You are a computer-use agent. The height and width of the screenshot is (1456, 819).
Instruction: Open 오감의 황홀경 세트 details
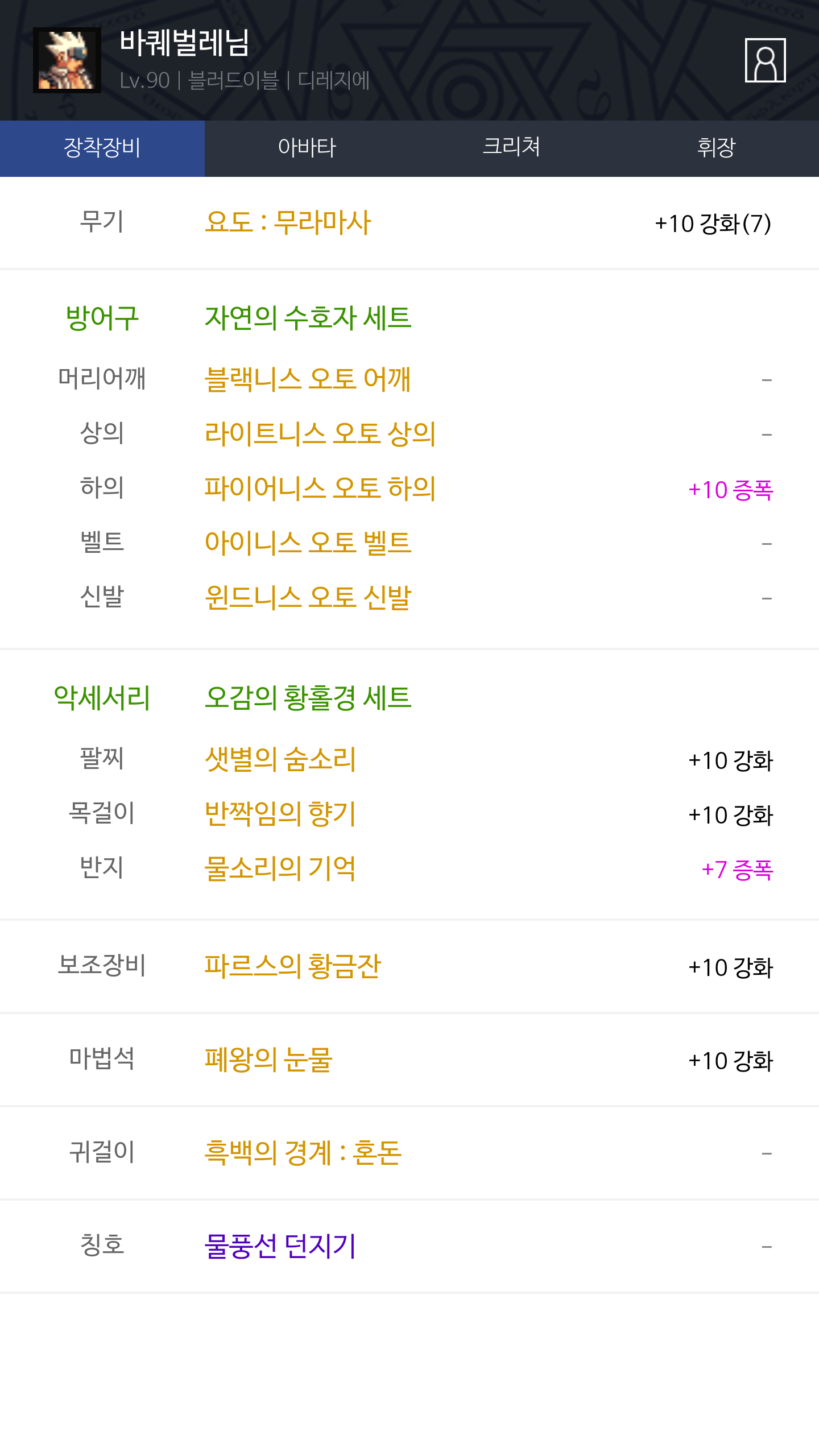pos(308,697)
